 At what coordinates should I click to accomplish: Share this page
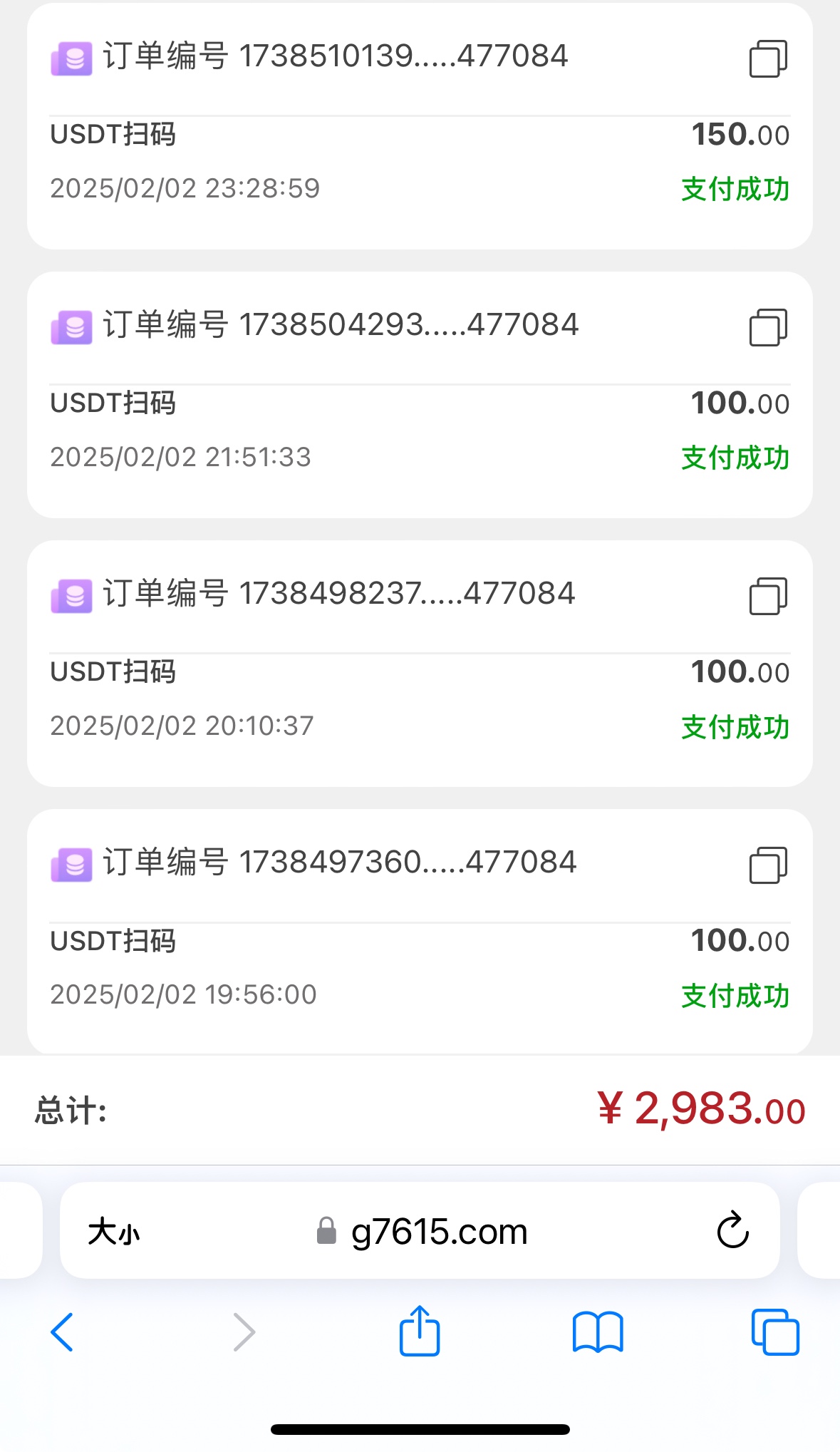420,1330
